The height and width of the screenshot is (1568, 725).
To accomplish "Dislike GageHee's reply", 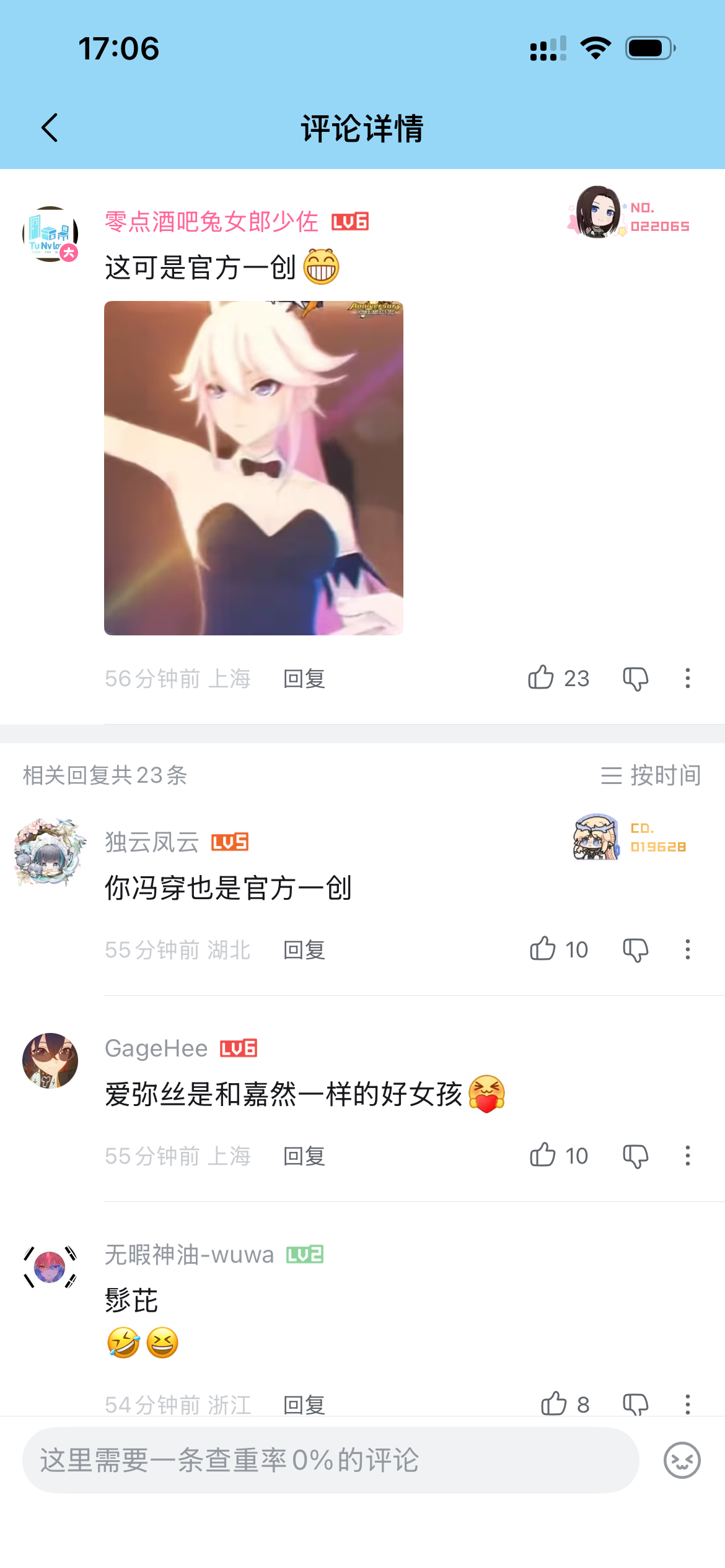I will click(x=636, y=1156).
